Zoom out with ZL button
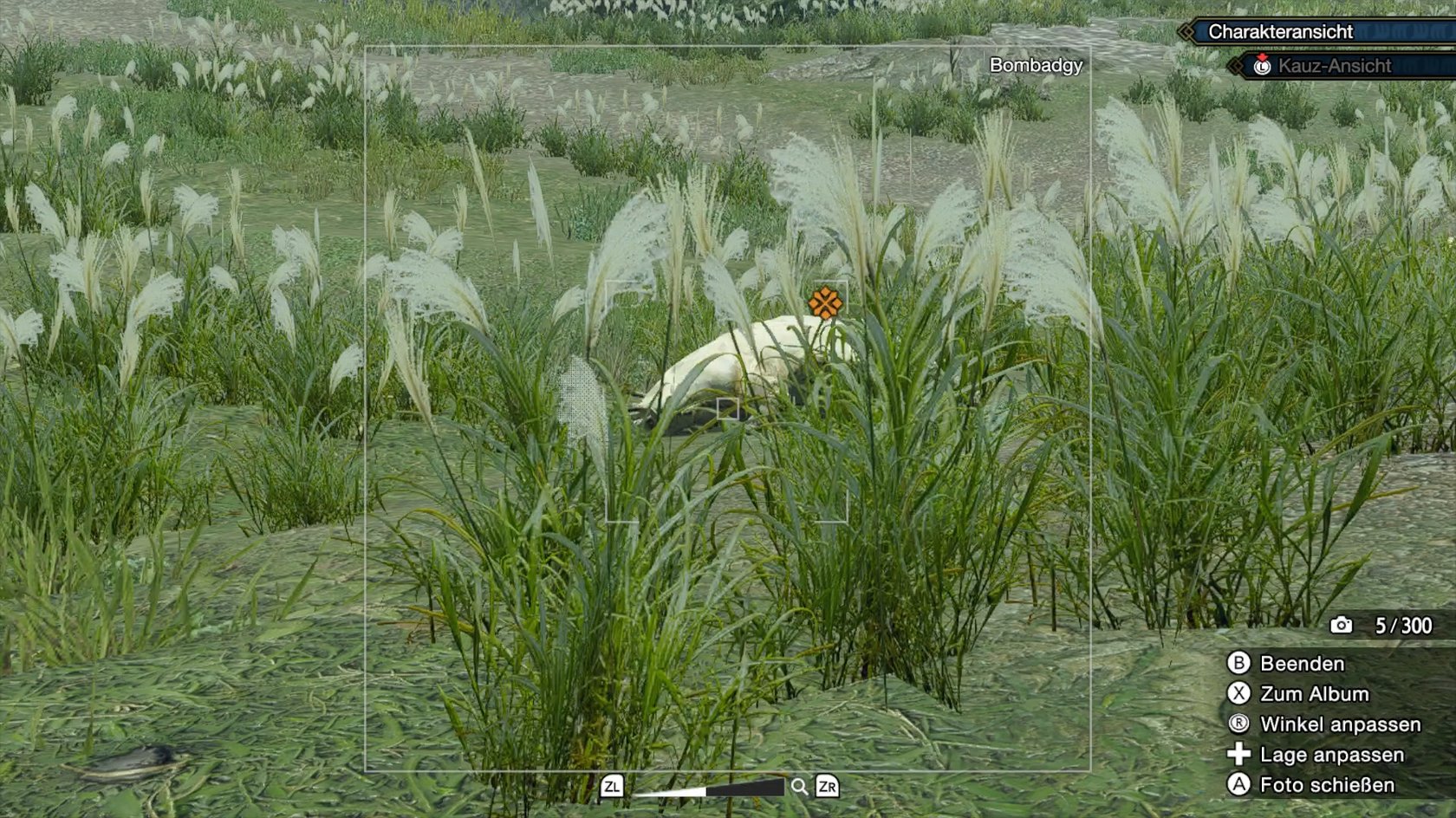 pos(612,787)
